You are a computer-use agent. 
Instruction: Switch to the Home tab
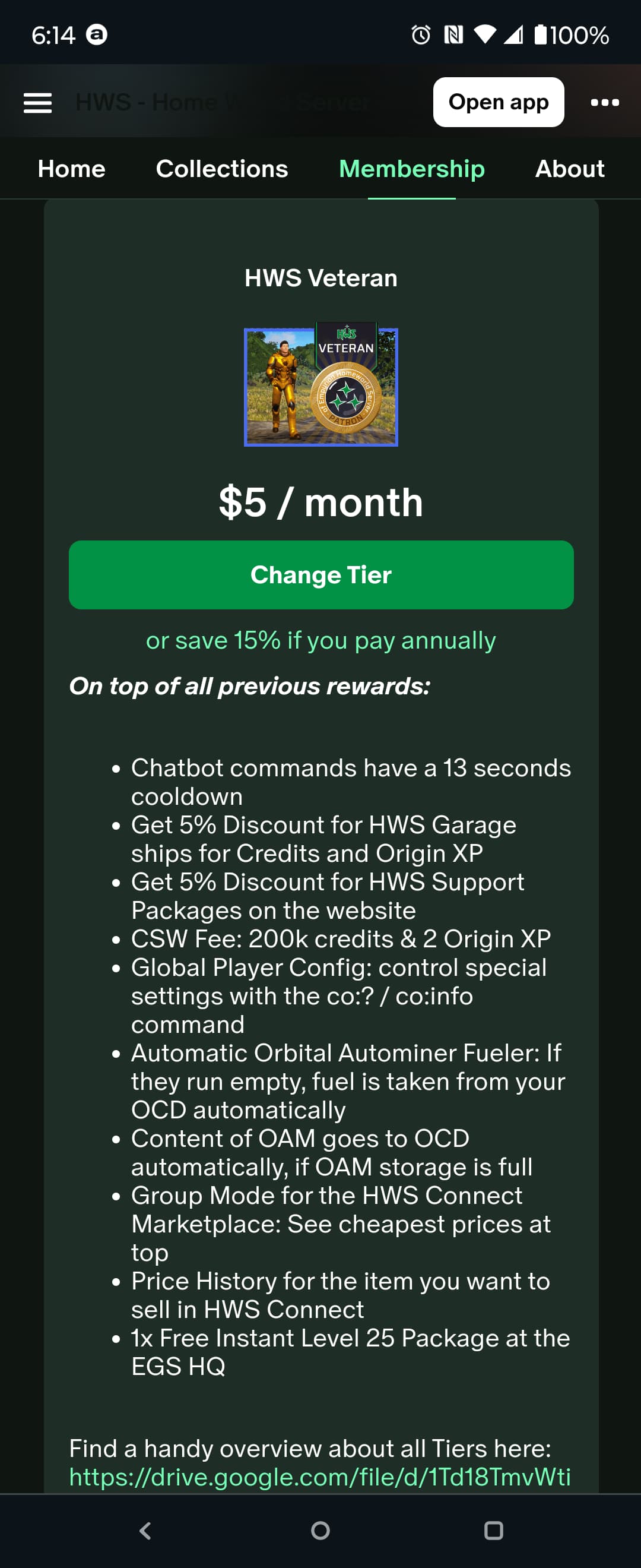(71, 169)
